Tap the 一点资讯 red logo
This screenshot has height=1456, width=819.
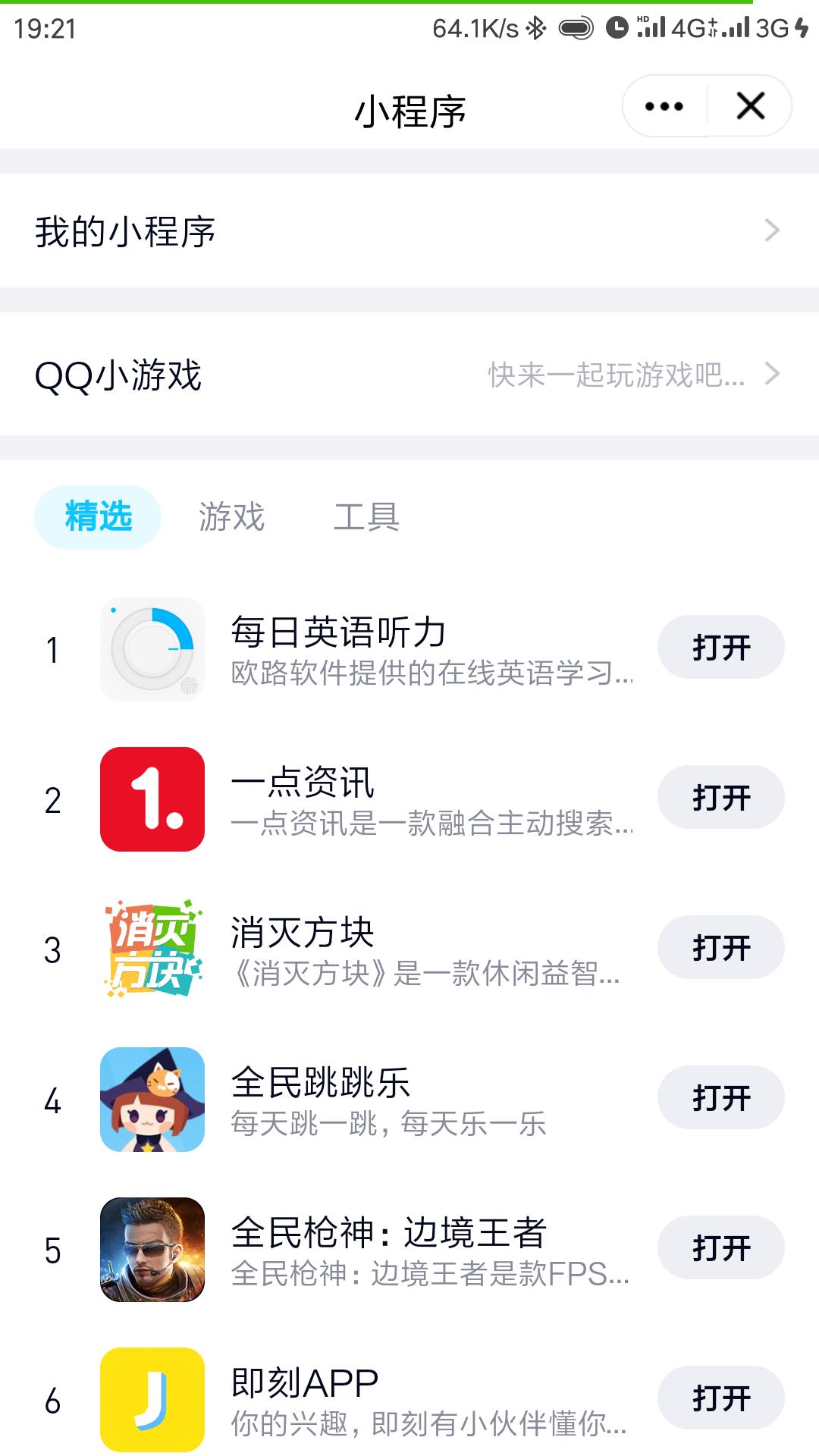pos(152,799)
